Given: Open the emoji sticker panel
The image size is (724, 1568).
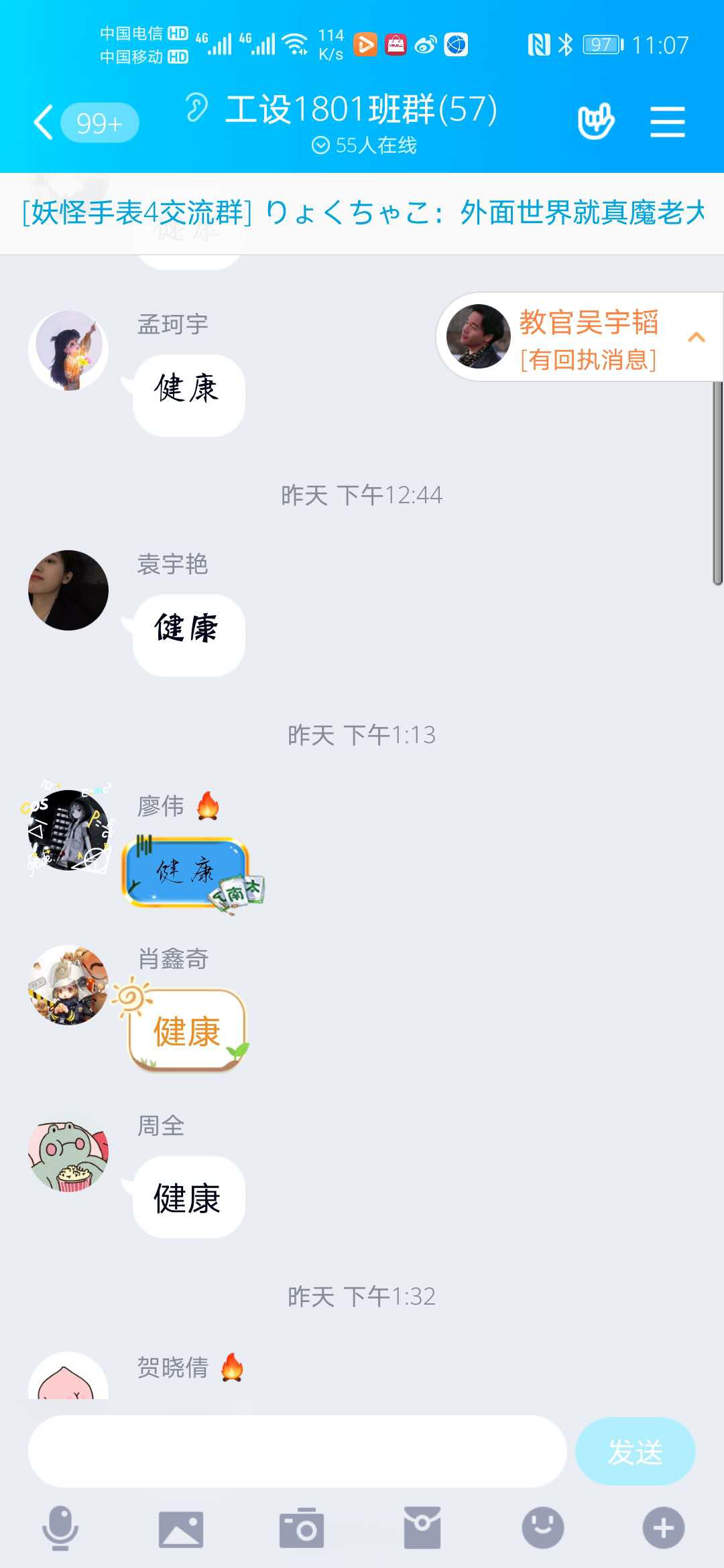Looking at the screenshot, I should pyautogui.click(x=543, y=1528).
